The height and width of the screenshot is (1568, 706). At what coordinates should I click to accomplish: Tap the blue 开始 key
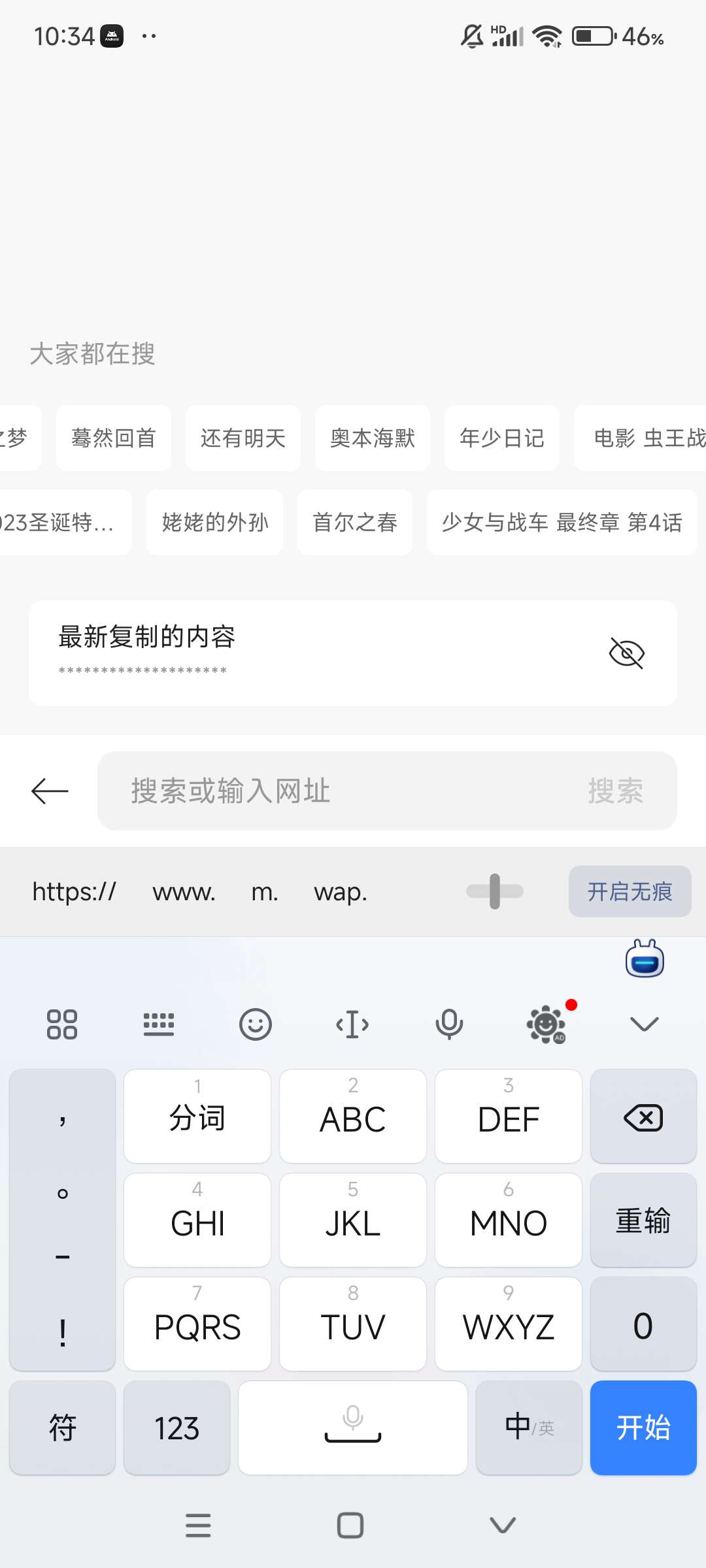click(x=643, y=1428)
